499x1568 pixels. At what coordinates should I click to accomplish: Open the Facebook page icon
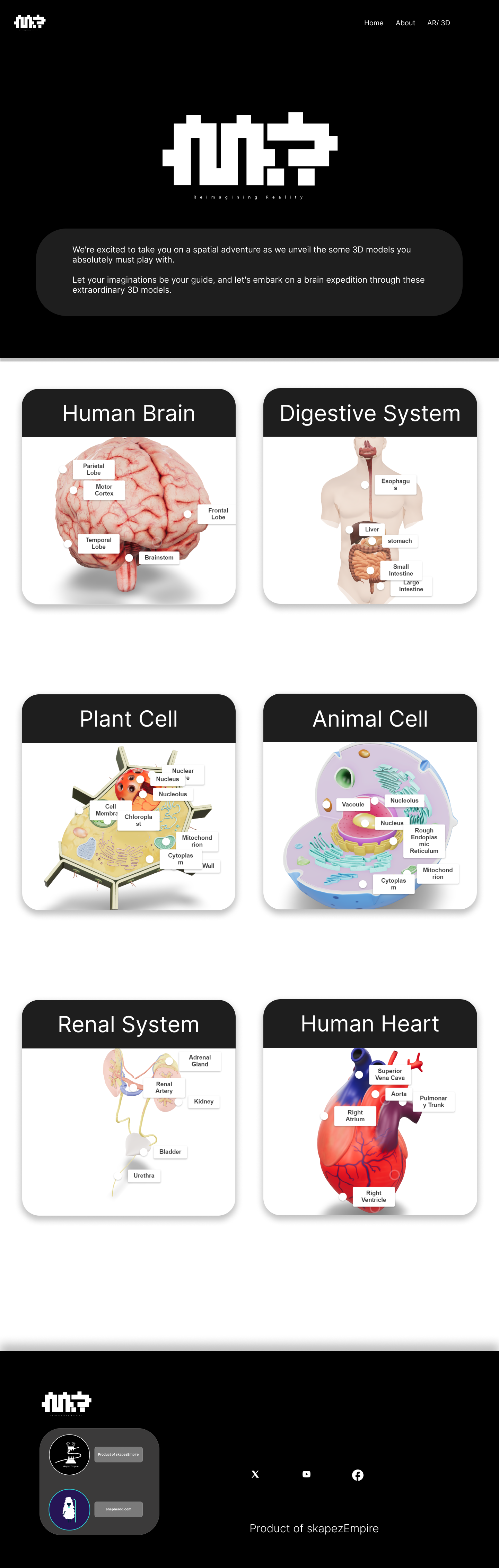coord(358,1474)
